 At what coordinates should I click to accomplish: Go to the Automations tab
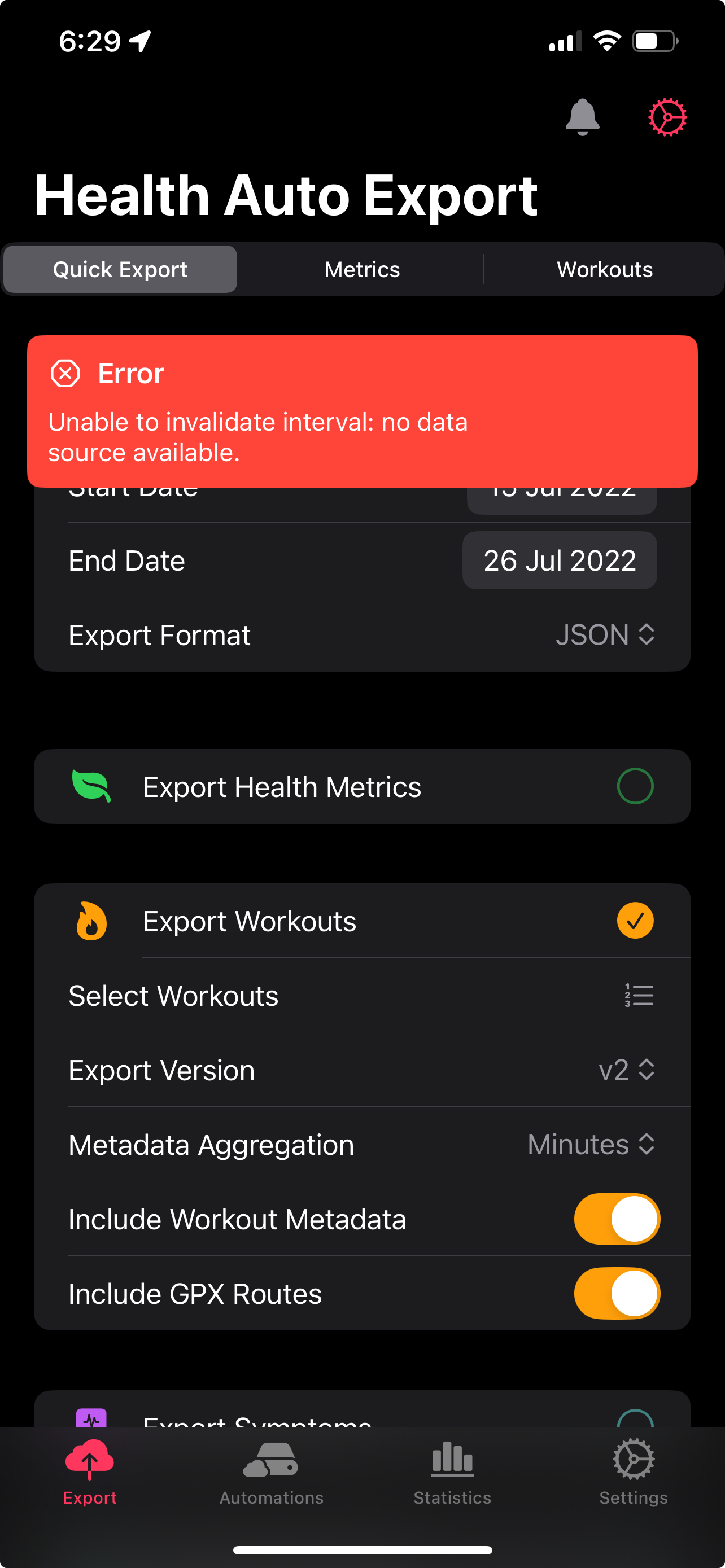tap(272, 1472)
